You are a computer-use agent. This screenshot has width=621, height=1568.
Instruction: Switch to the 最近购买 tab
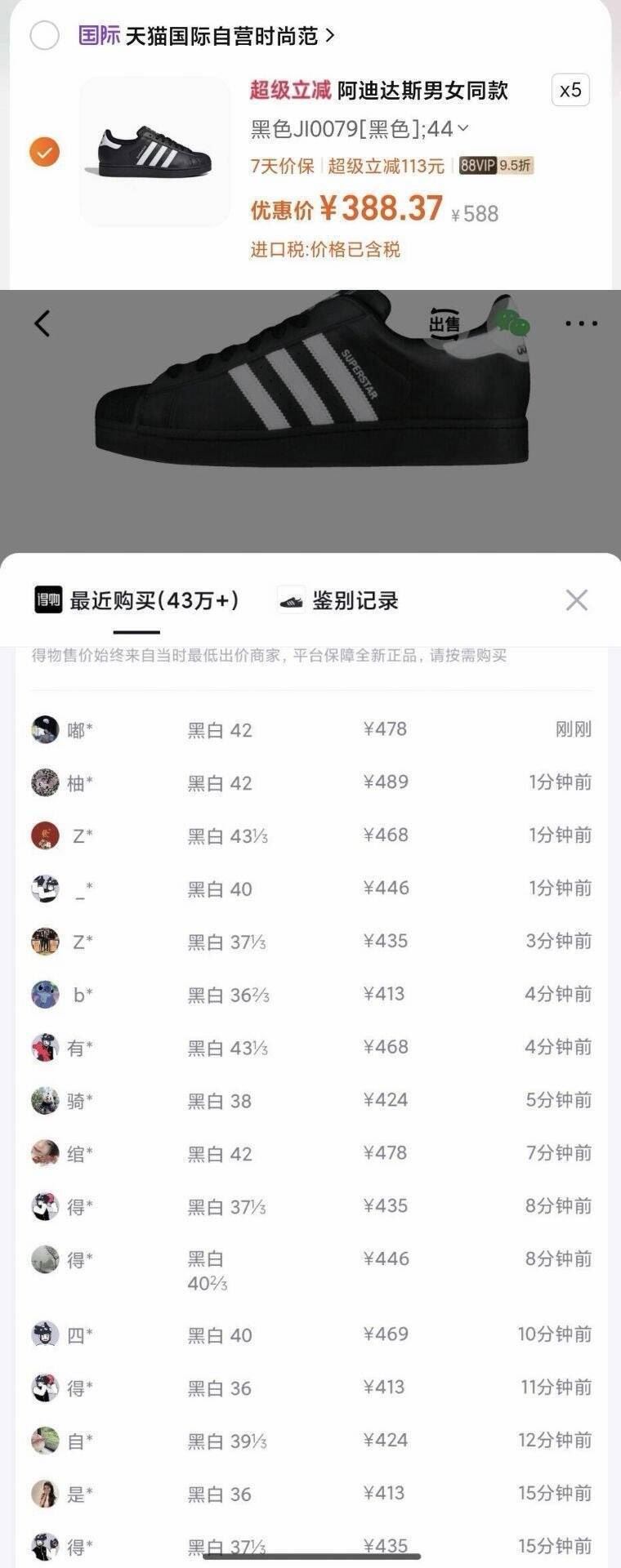coord(137,601)
